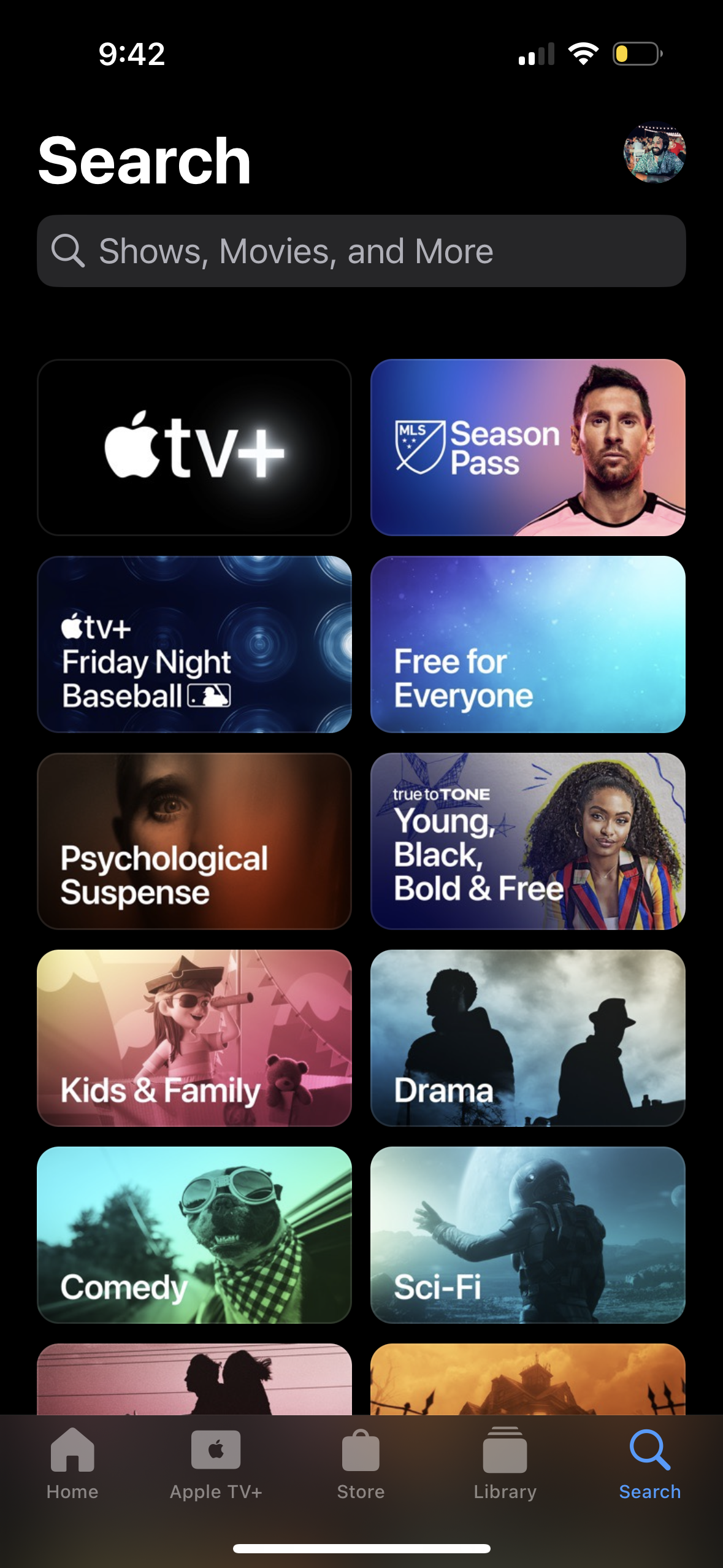Open the Comedy tile with the dog
This screenshot has height=1568, width=723.
pos(194,1237)
